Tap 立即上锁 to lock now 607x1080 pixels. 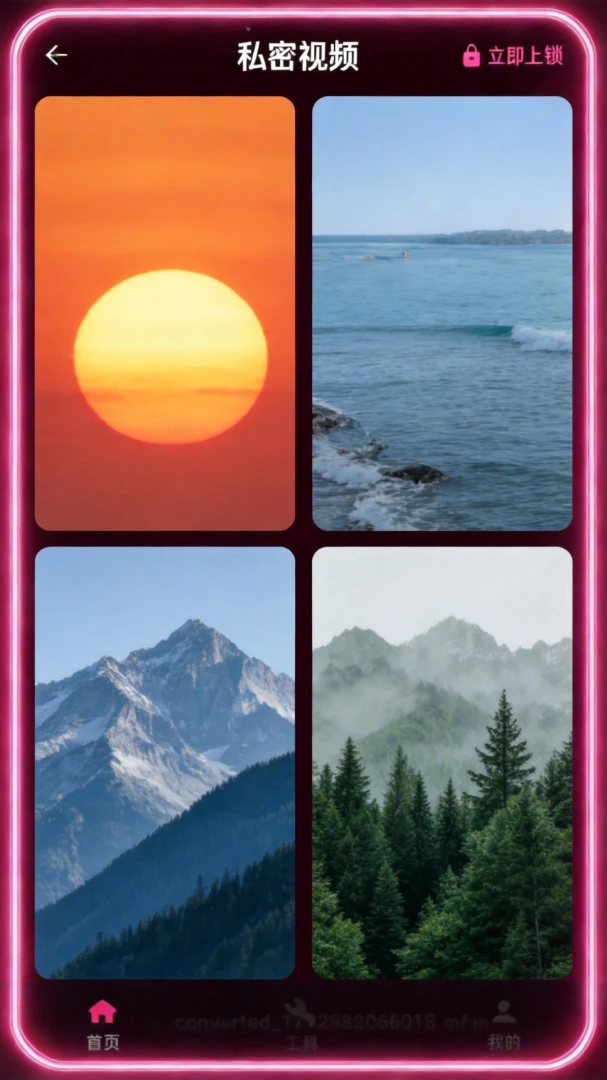click(x=513, y=56)
